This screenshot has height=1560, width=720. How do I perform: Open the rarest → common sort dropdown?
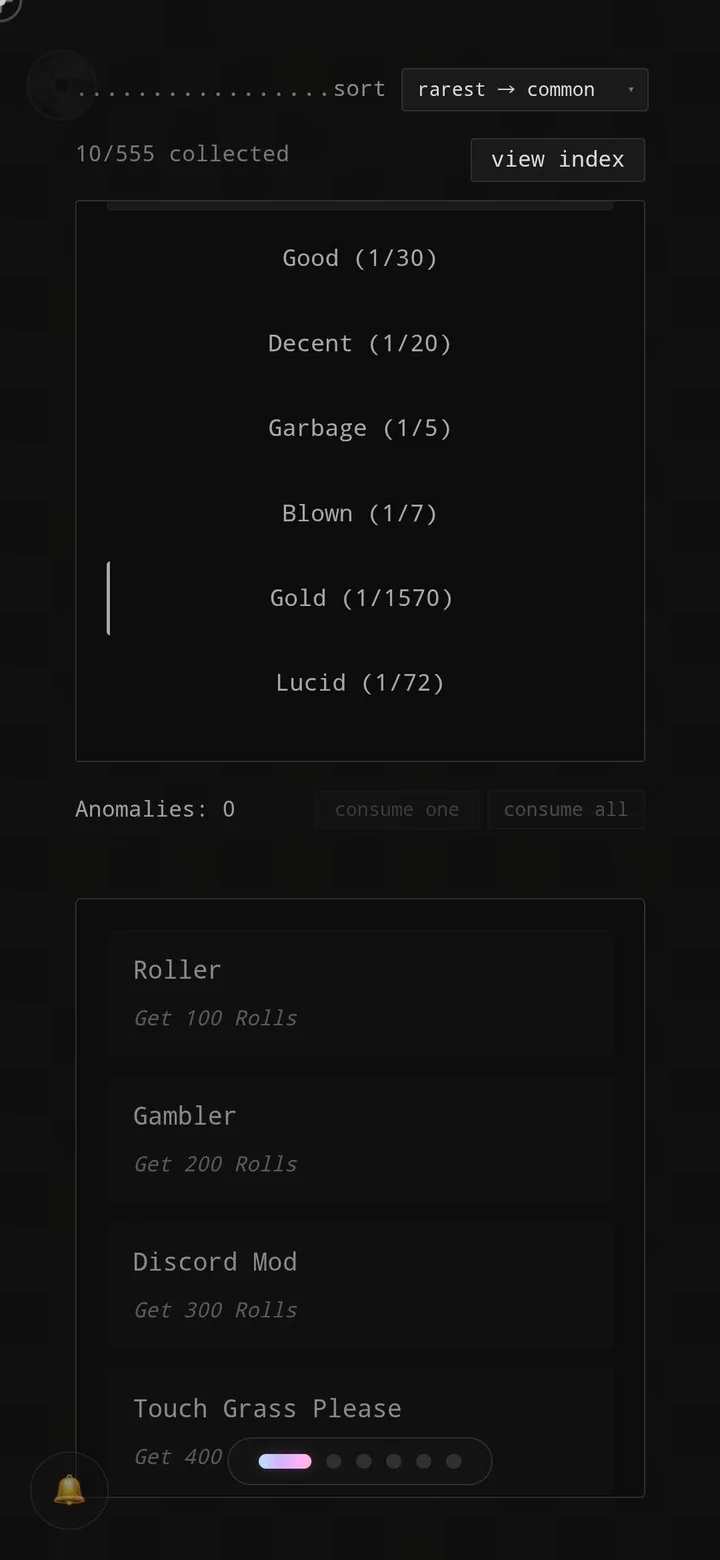click(x=524, y=90)
